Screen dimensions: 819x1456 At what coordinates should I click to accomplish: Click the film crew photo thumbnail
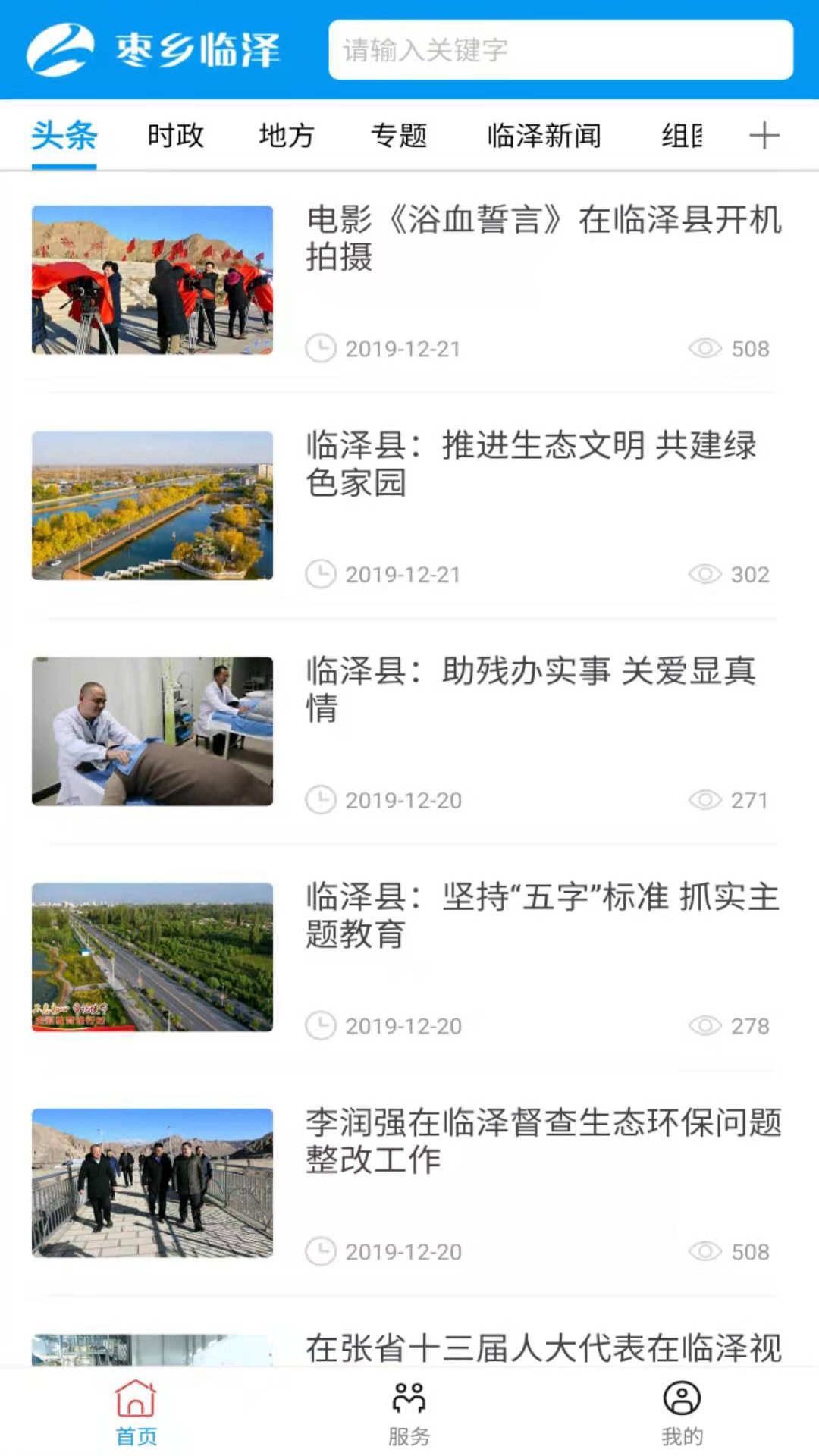152,279
